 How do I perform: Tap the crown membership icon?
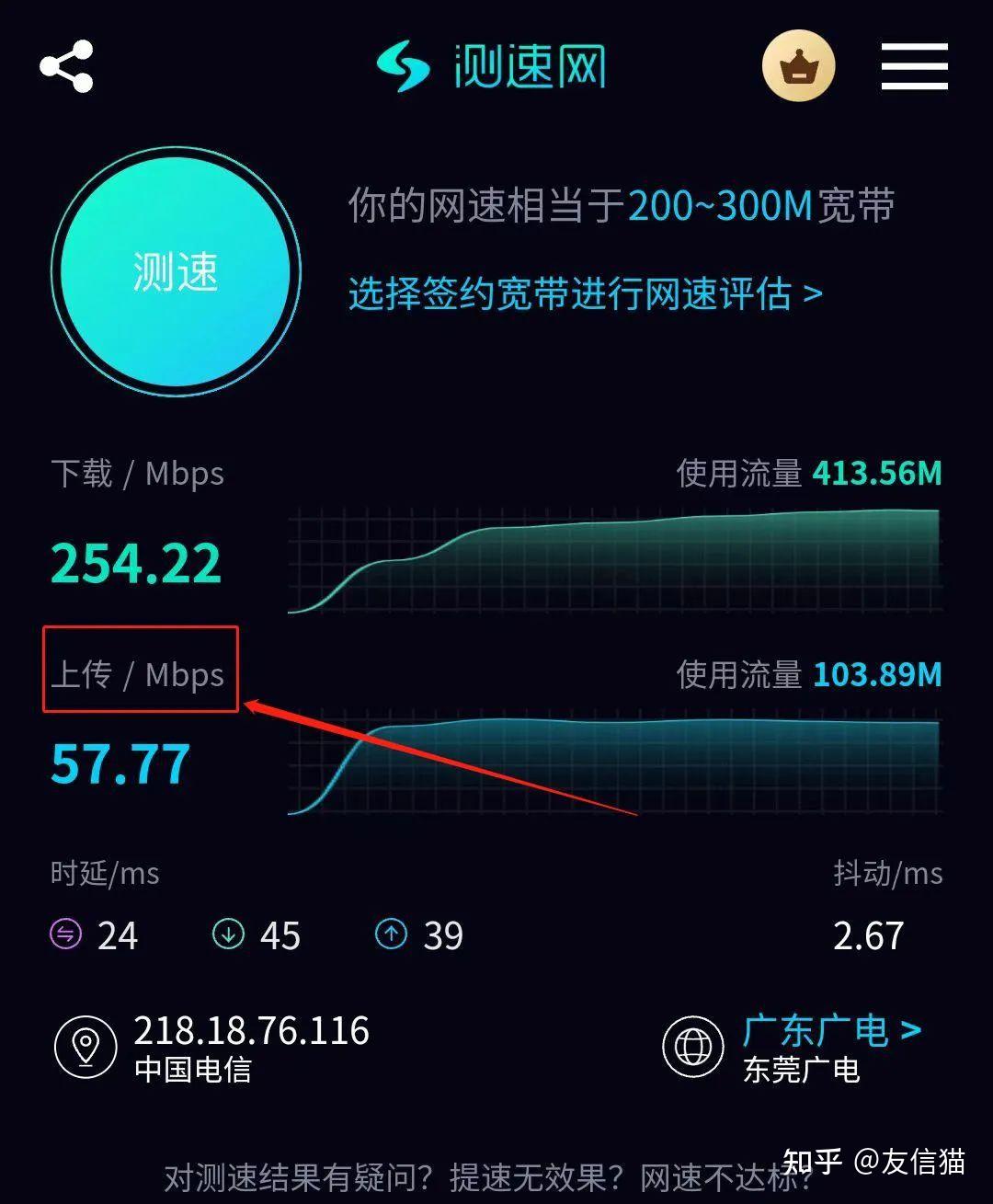coord(799,66)
